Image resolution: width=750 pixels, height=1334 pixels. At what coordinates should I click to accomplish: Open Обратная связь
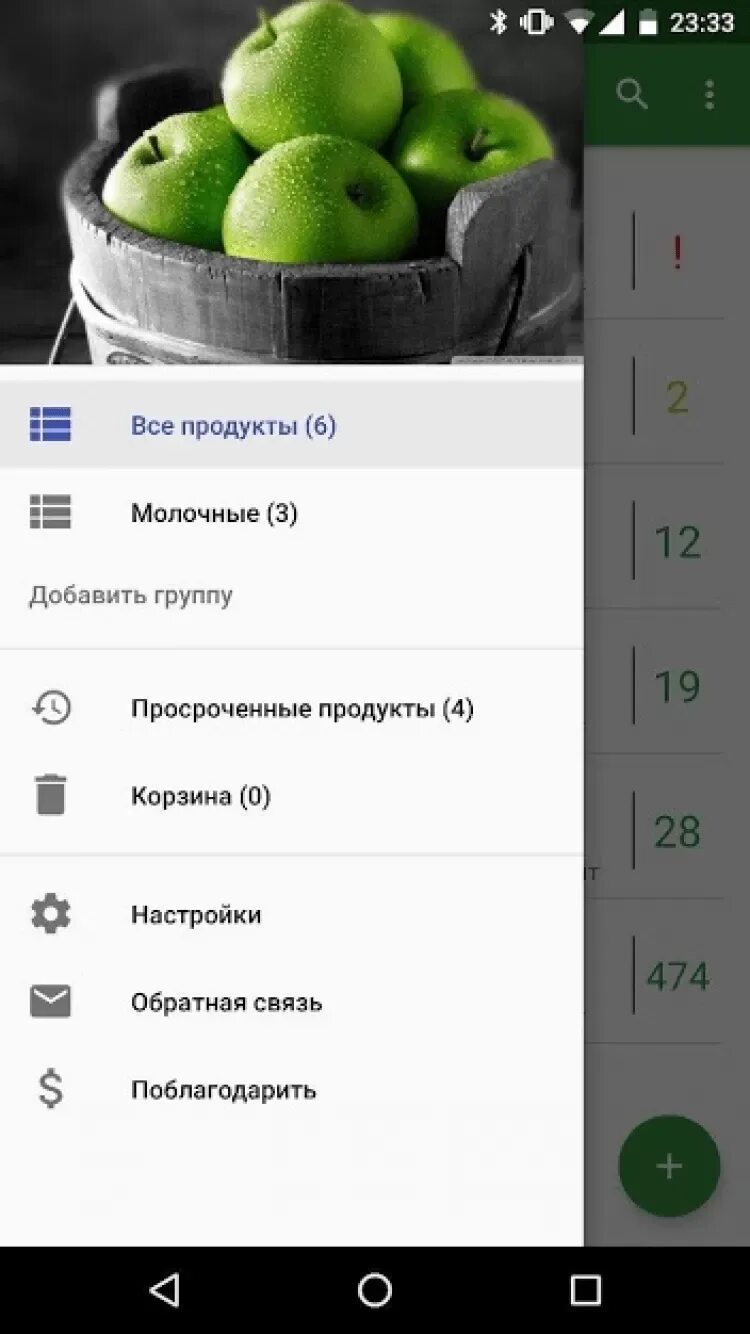click(x=291, y=1002)
